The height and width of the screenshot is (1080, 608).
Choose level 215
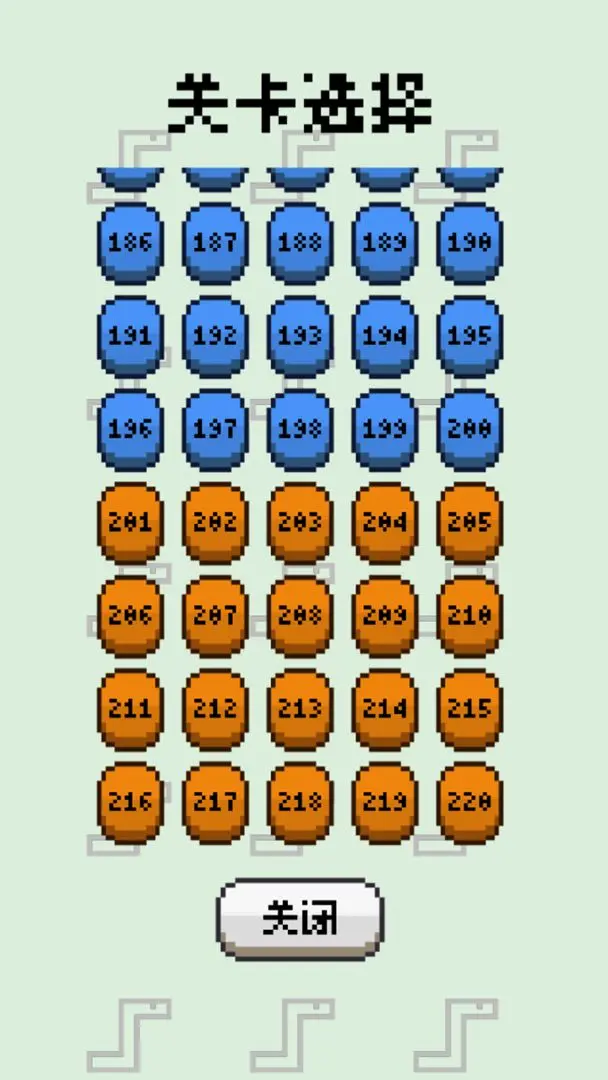click(469, 709)
